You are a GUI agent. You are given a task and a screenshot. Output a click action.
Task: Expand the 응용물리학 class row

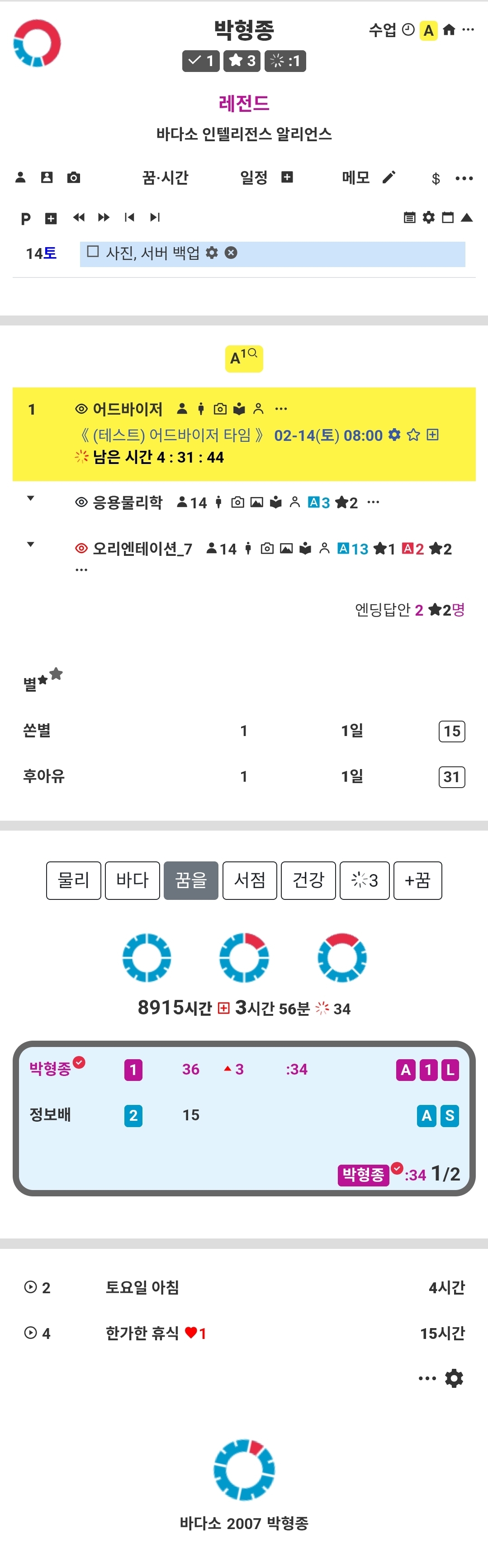pos(30,498)
